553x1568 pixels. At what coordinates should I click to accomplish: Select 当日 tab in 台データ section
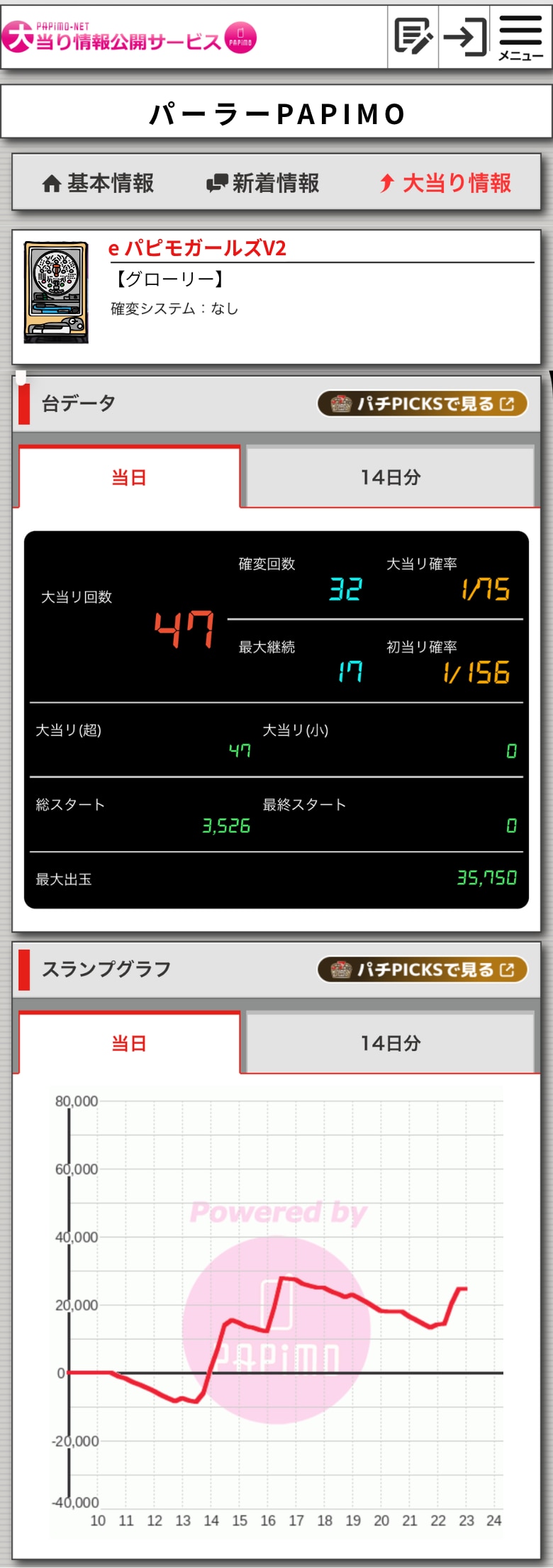click(129, 477)
